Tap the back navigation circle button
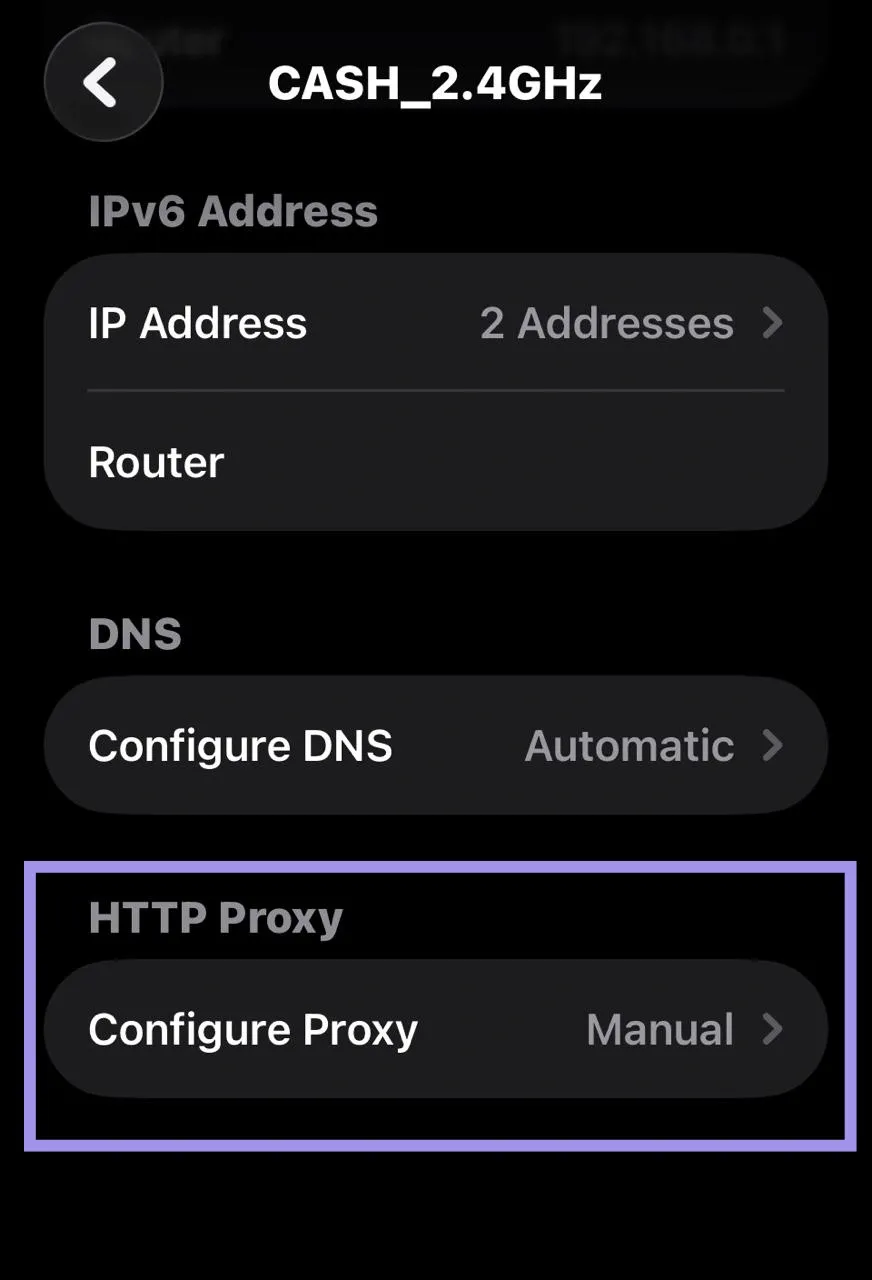The image size is (872, 1280). click(x=103, y=83)
